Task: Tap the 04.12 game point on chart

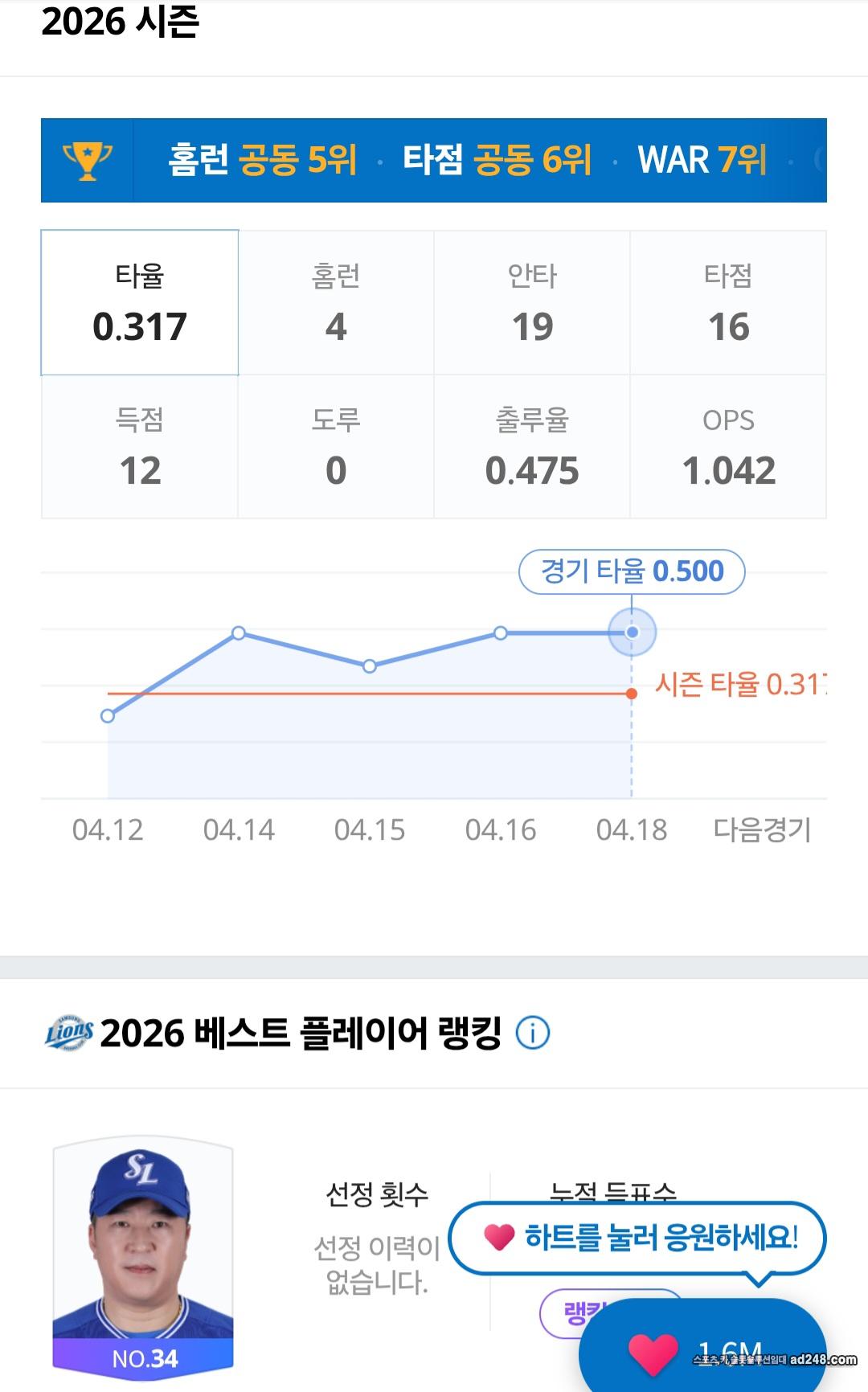Action: click(108, 715)
